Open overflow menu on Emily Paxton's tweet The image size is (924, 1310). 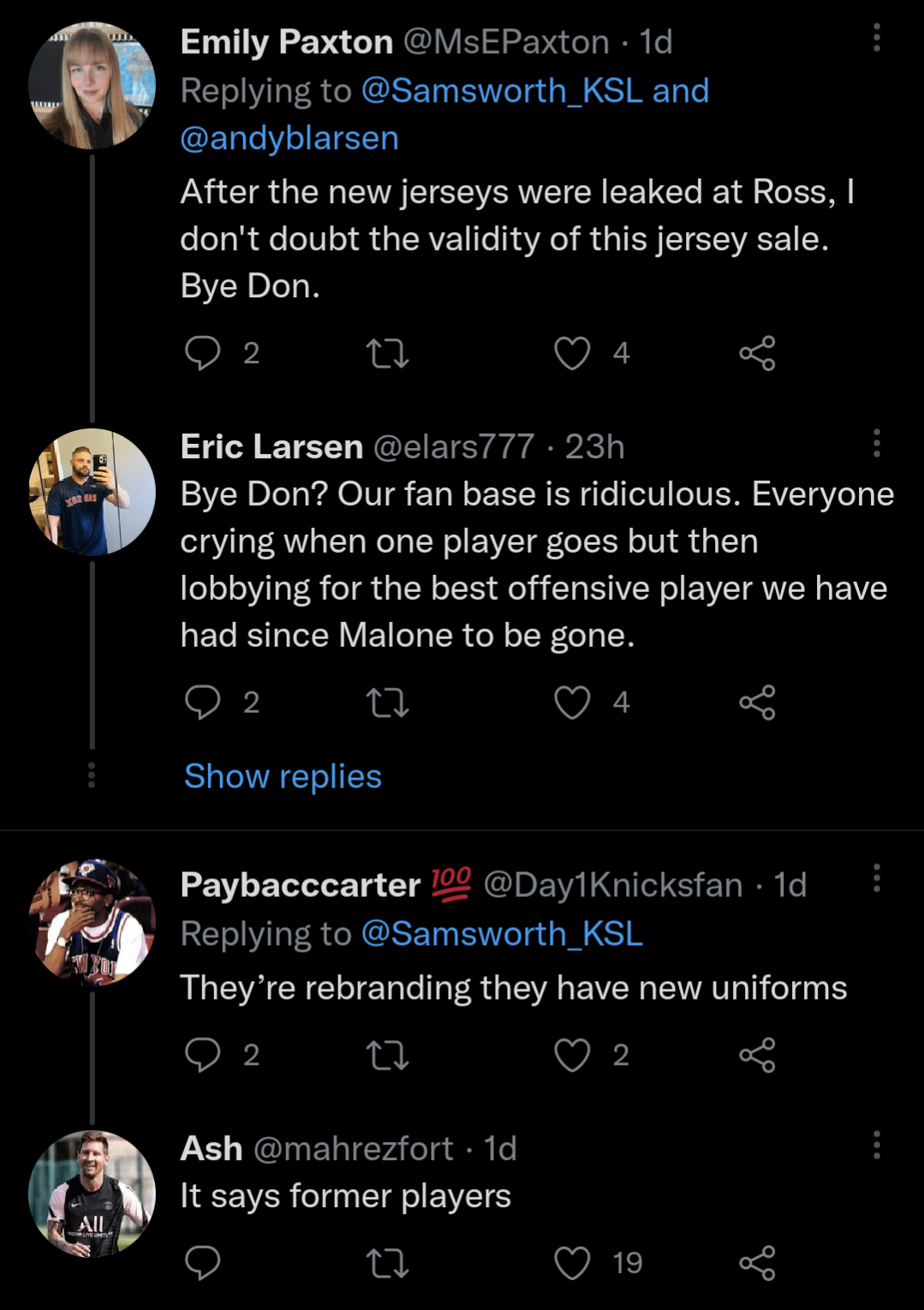tap(876, 39)
